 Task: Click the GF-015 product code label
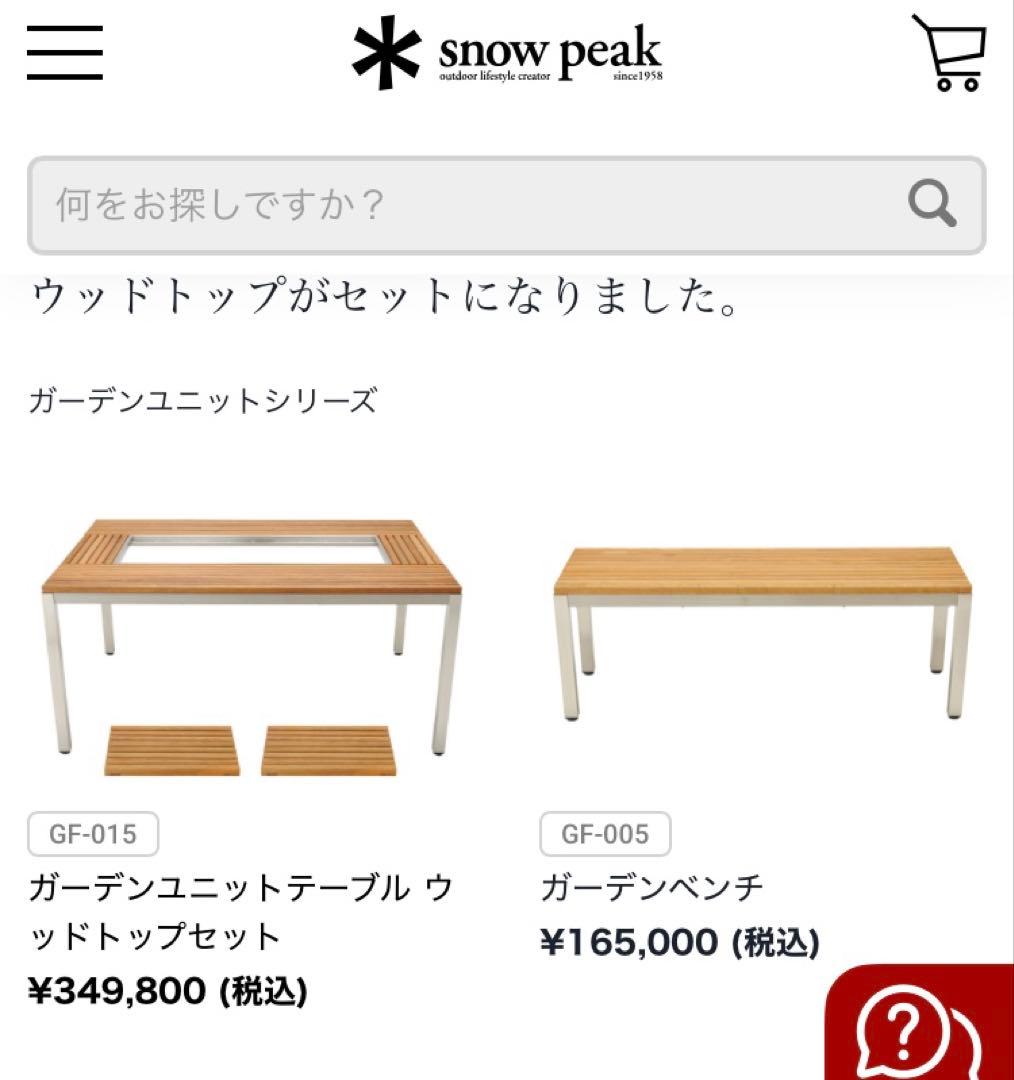tap(91, 832)
